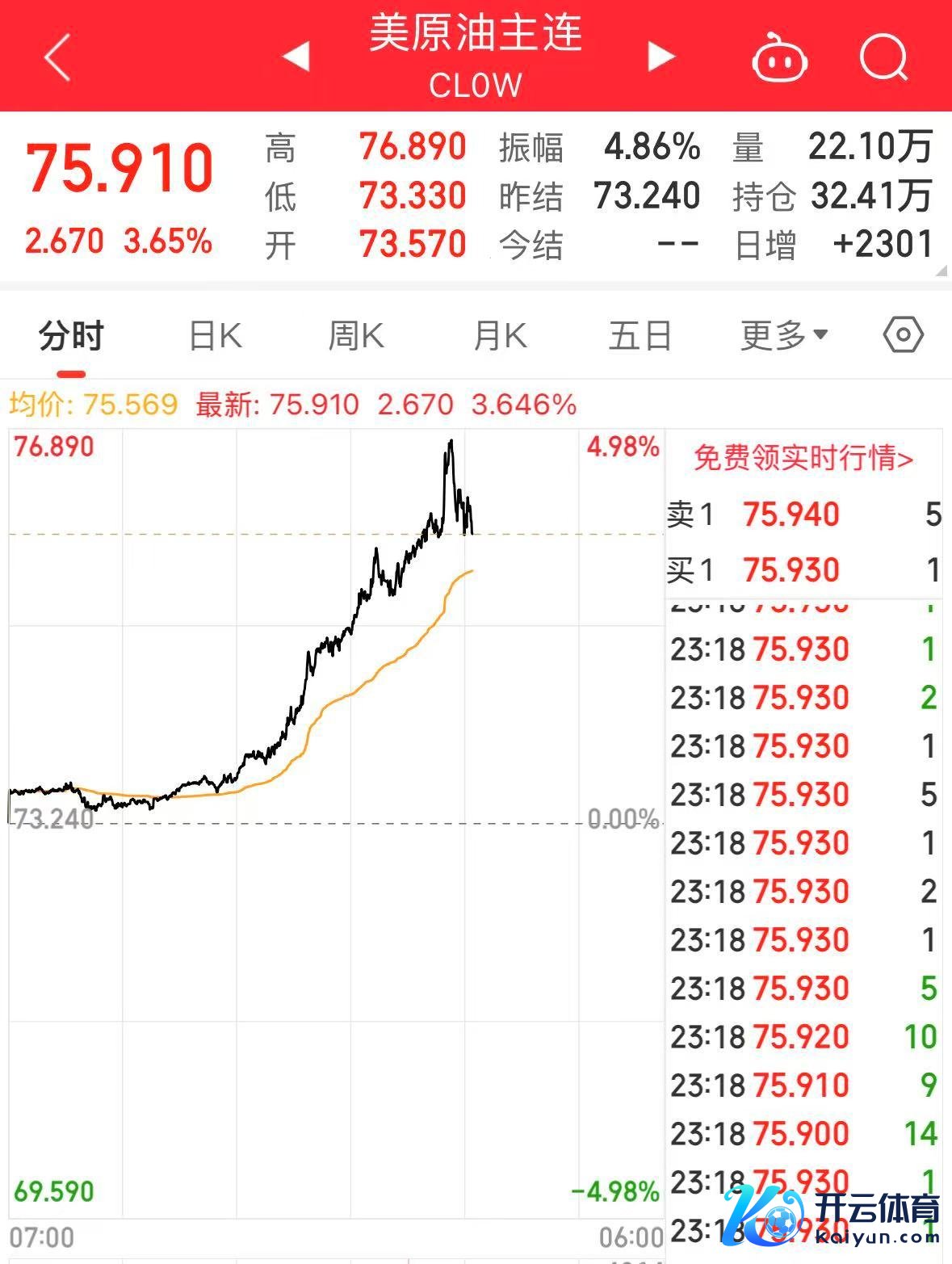Switch to the 五日 tab
This screenshot has height=1264, width=952.
coord(640,335)
